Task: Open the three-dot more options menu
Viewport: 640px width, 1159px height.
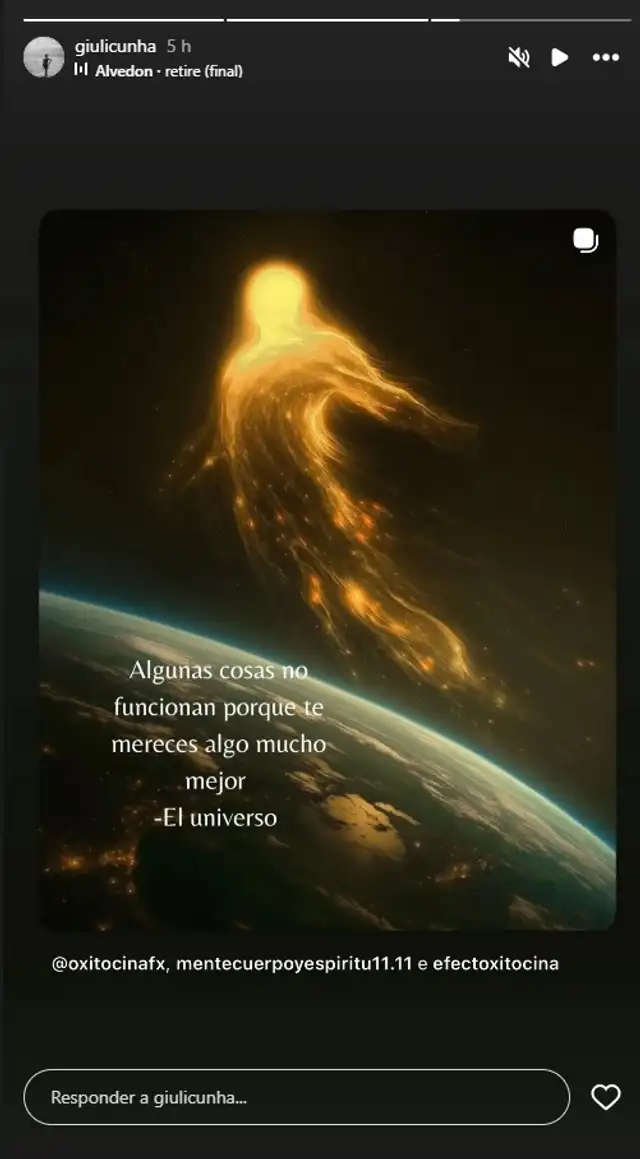Action: point(605,57)
